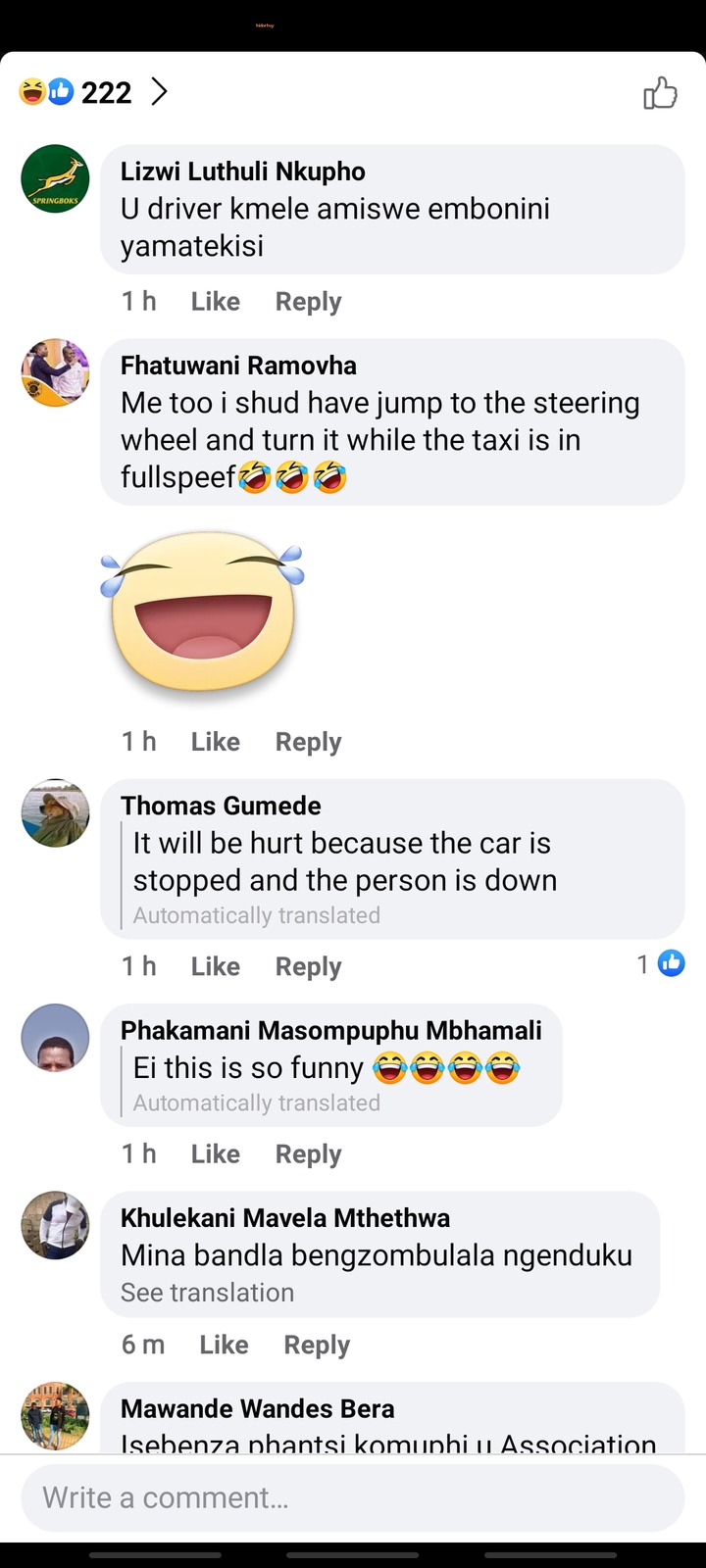This screenshot has width=706, height=1568.
Task: Reply to Fhatuwani Ramovha's comment
Action: [308, 742]
